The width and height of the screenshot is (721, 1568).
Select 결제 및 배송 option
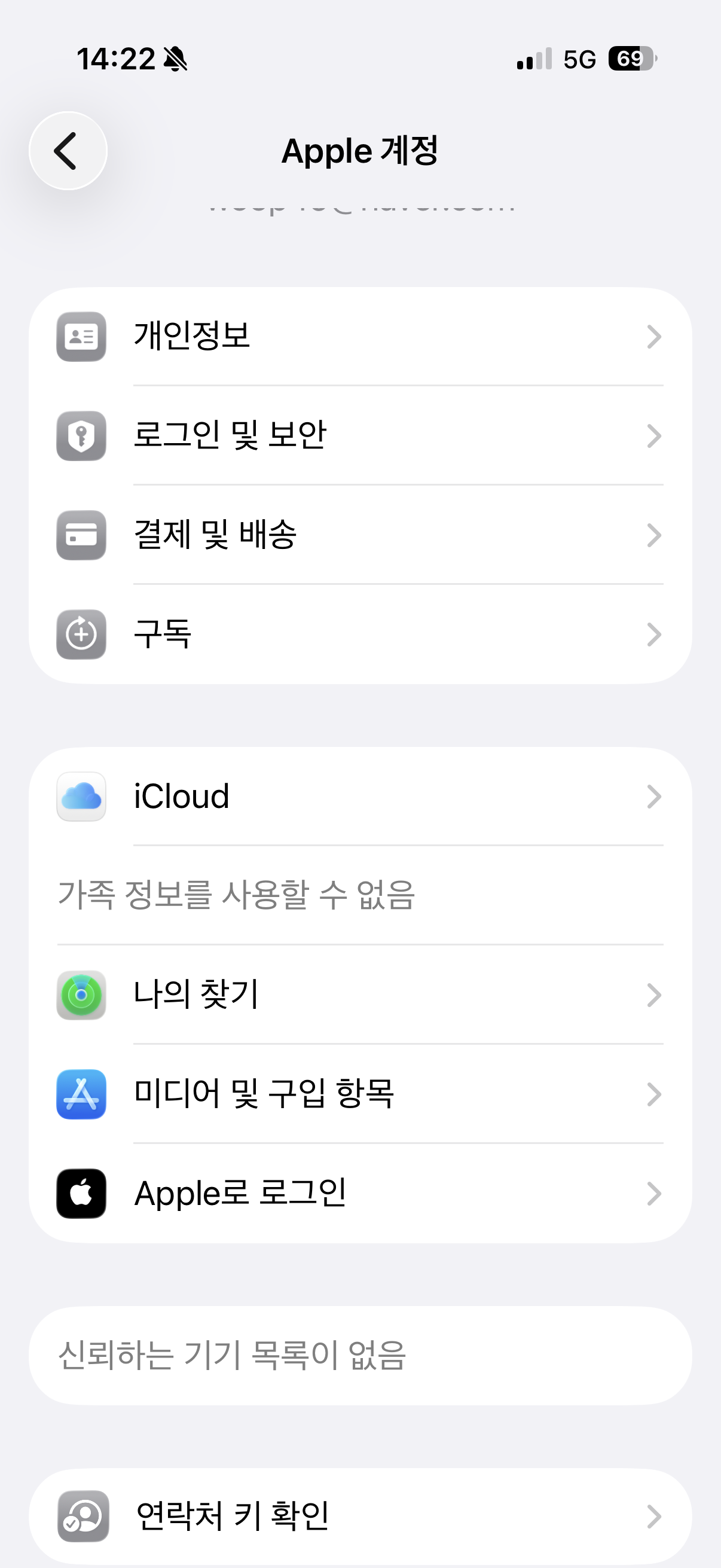360,535
